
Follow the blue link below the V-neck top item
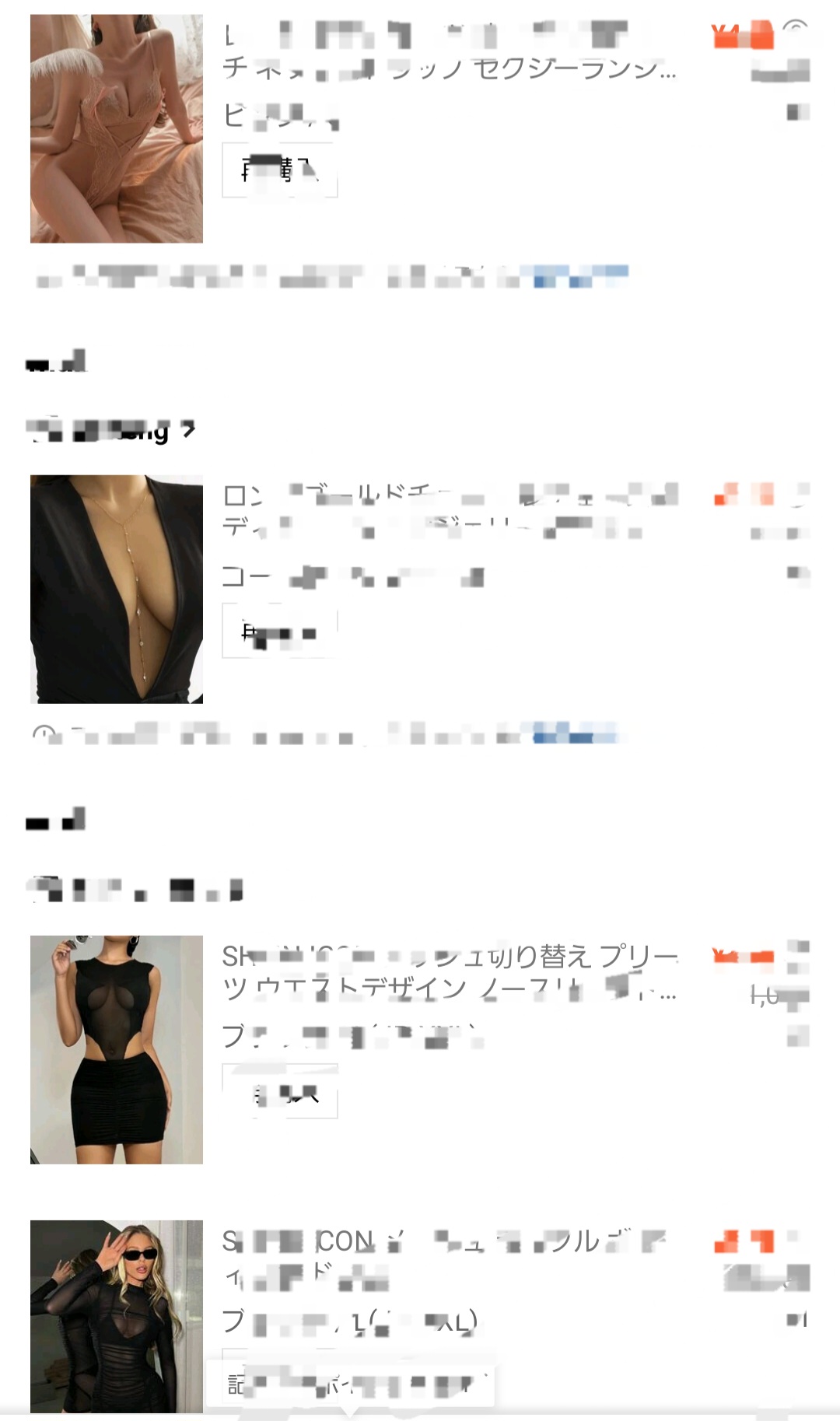(x=574, y=734)
